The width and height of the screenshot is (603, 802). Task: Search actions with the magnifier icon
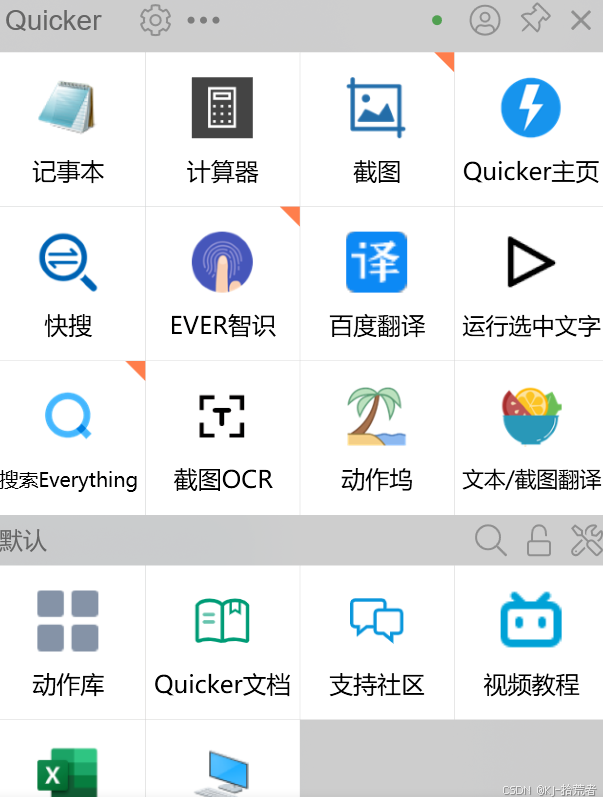pyautogui.click(x=490, y=540)
